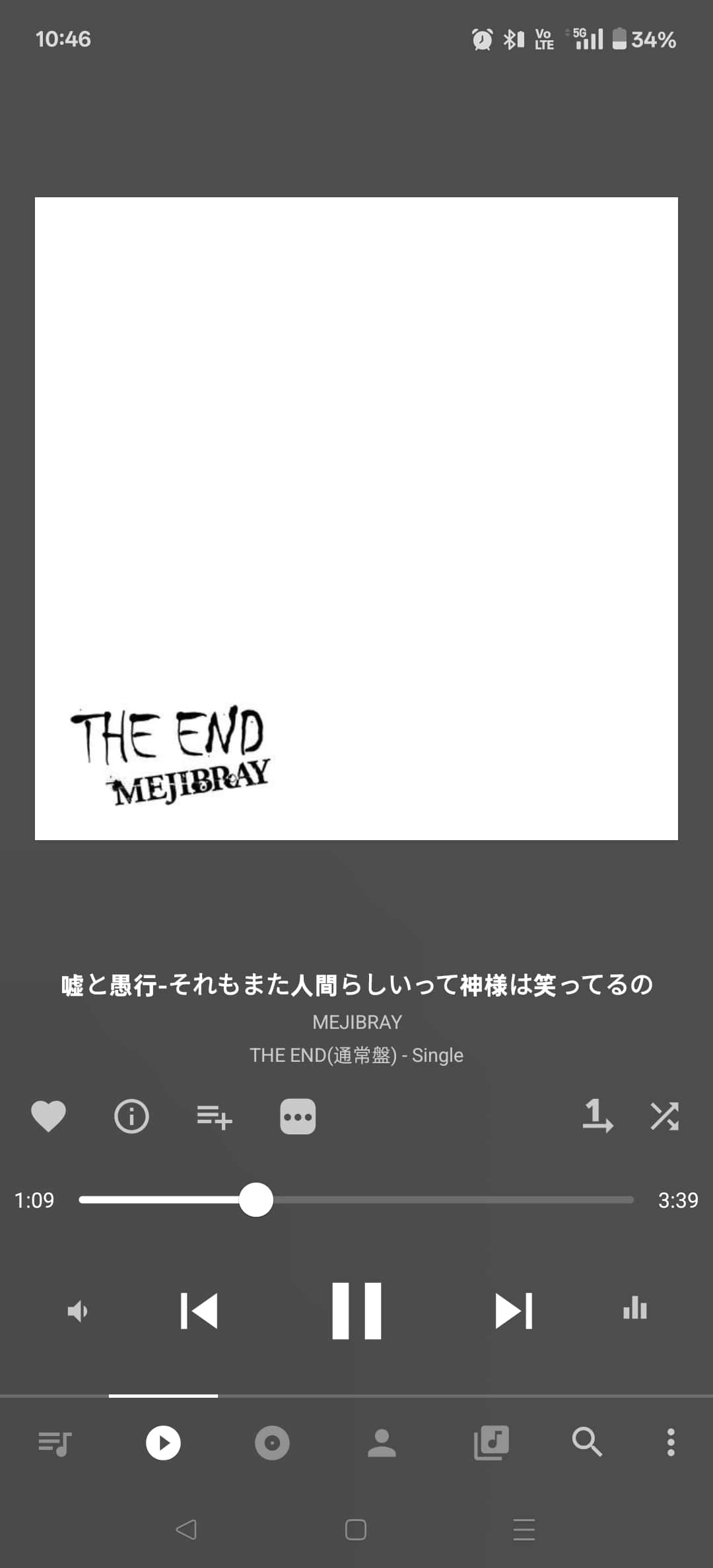713x1568 pixels.
Task: Switch to the artists person tab
Action: pyautogui.click(x=382, y=1443)
